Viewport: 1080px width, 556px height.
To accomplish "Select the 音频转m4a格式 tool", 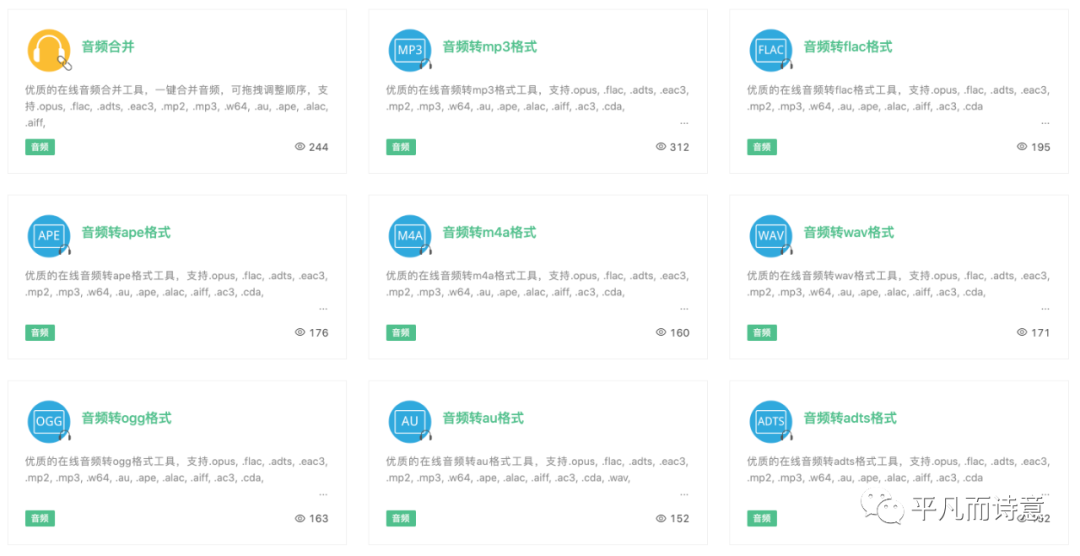I will (489, 233).
